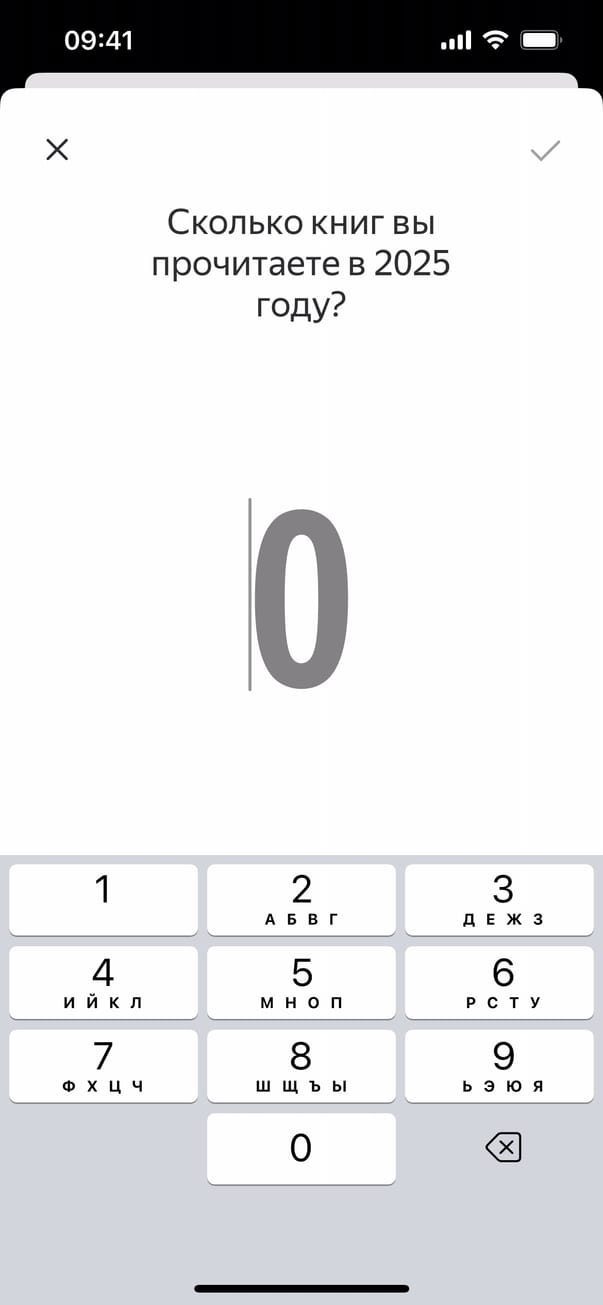The image size is (603, 1305).
Task: Enter 0 from the keypad
Action: 301,1149
